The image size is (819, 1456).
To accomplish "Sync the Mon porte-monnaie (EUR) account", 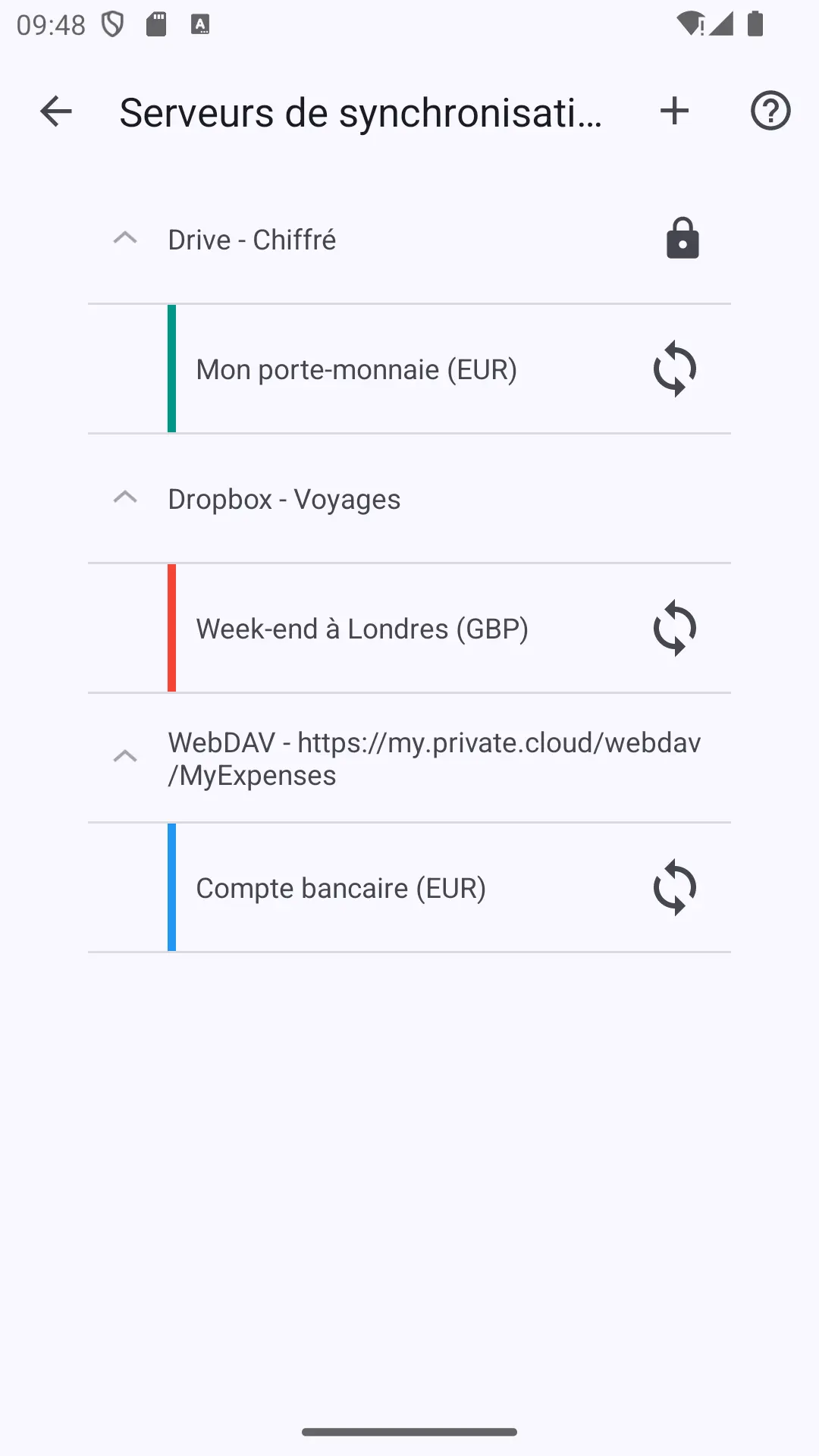I will tap(675, 369).
